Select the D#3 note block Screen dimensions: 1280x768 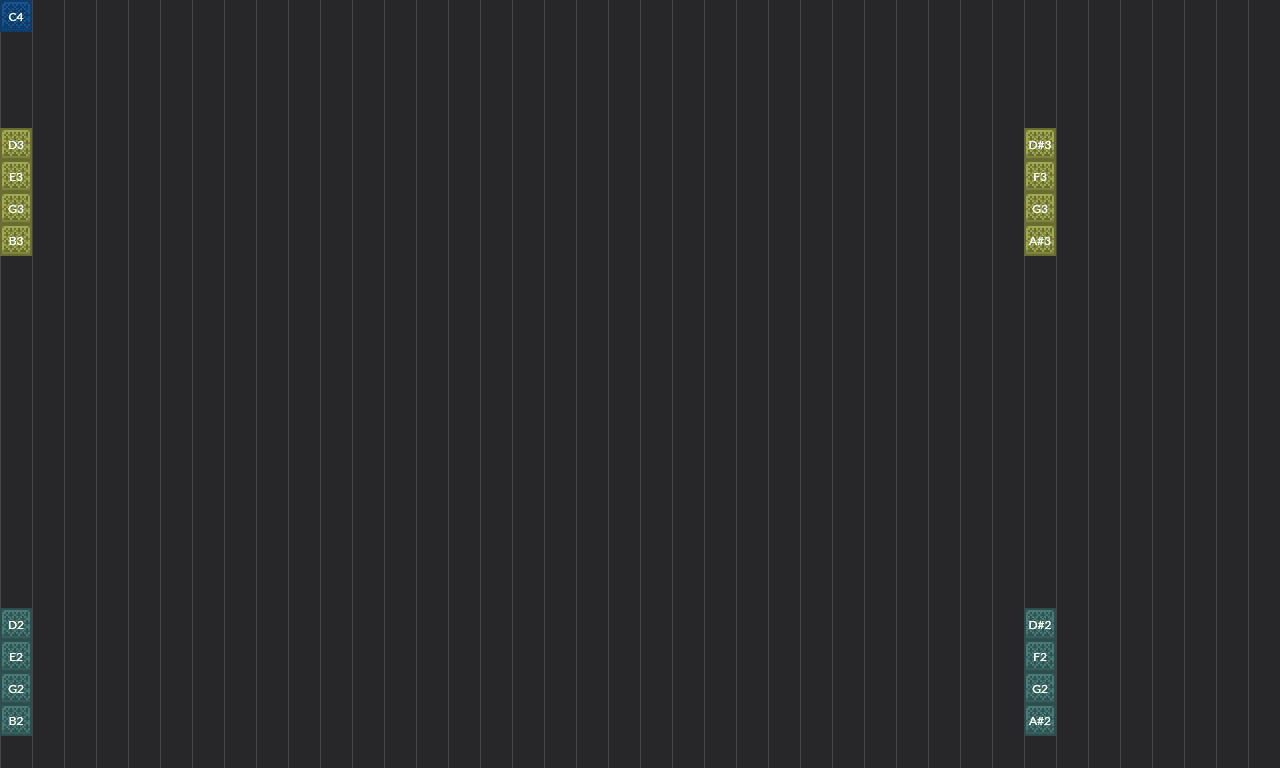[x=1040, y=145]
